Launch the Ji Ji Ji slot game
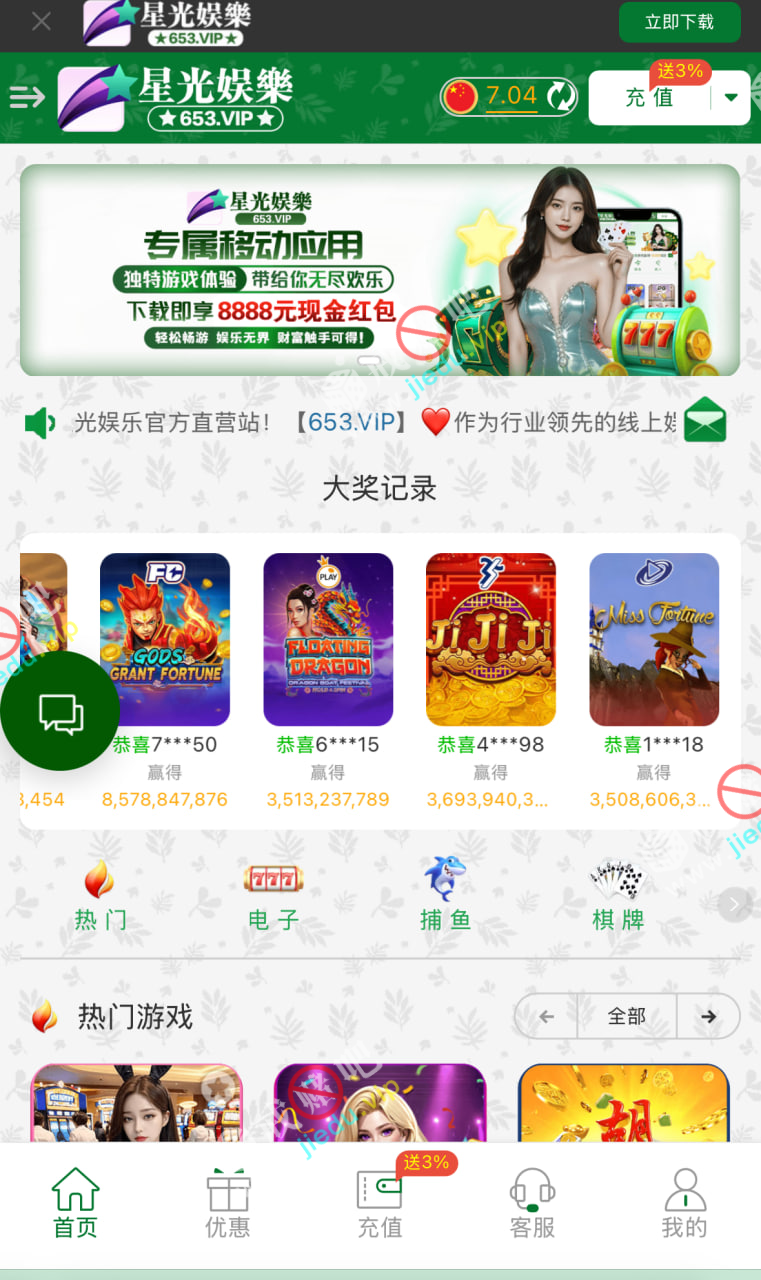 [x=490, y=640]
